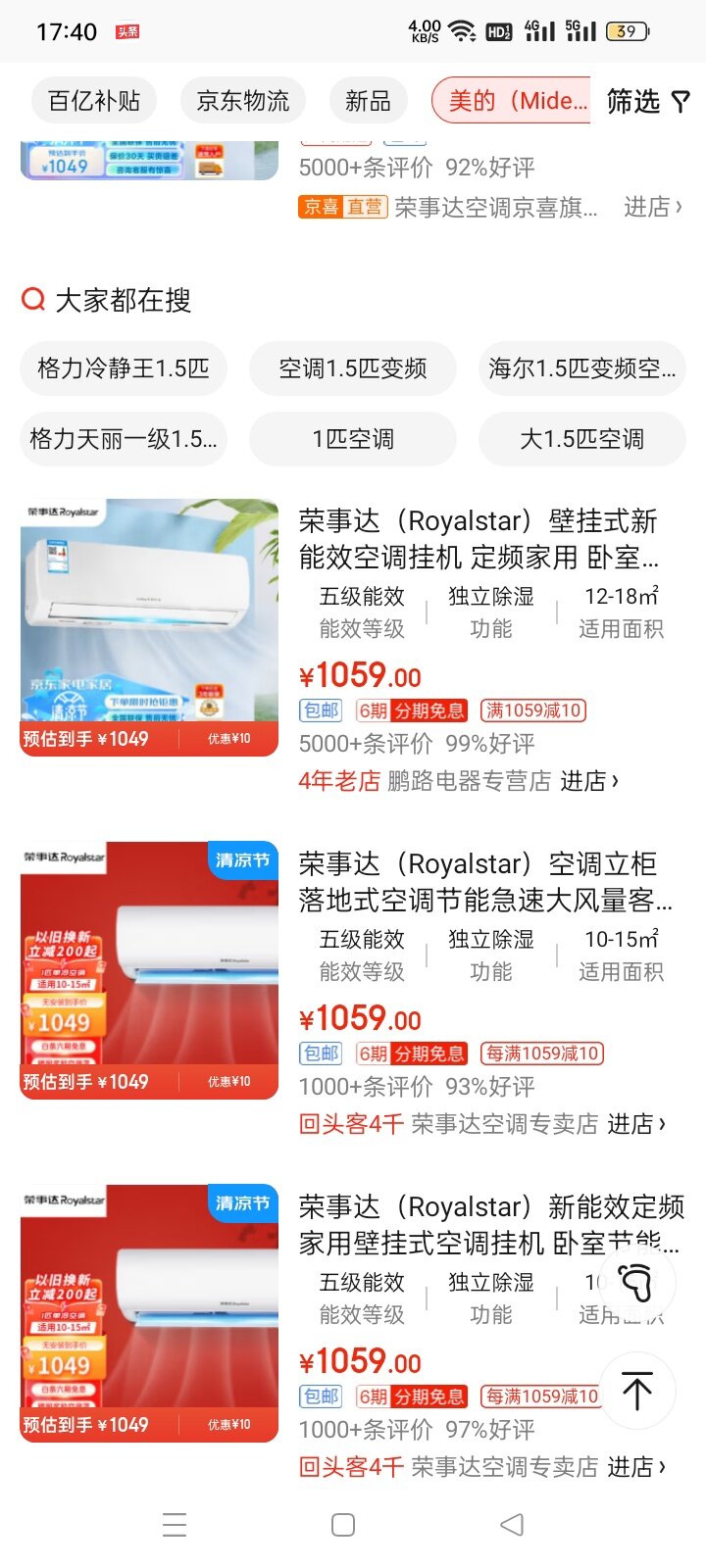Open the 壁挂式新能效空调挂机 product
The width and height of the screenshot is (706, 1568).
tap(479, 539)
